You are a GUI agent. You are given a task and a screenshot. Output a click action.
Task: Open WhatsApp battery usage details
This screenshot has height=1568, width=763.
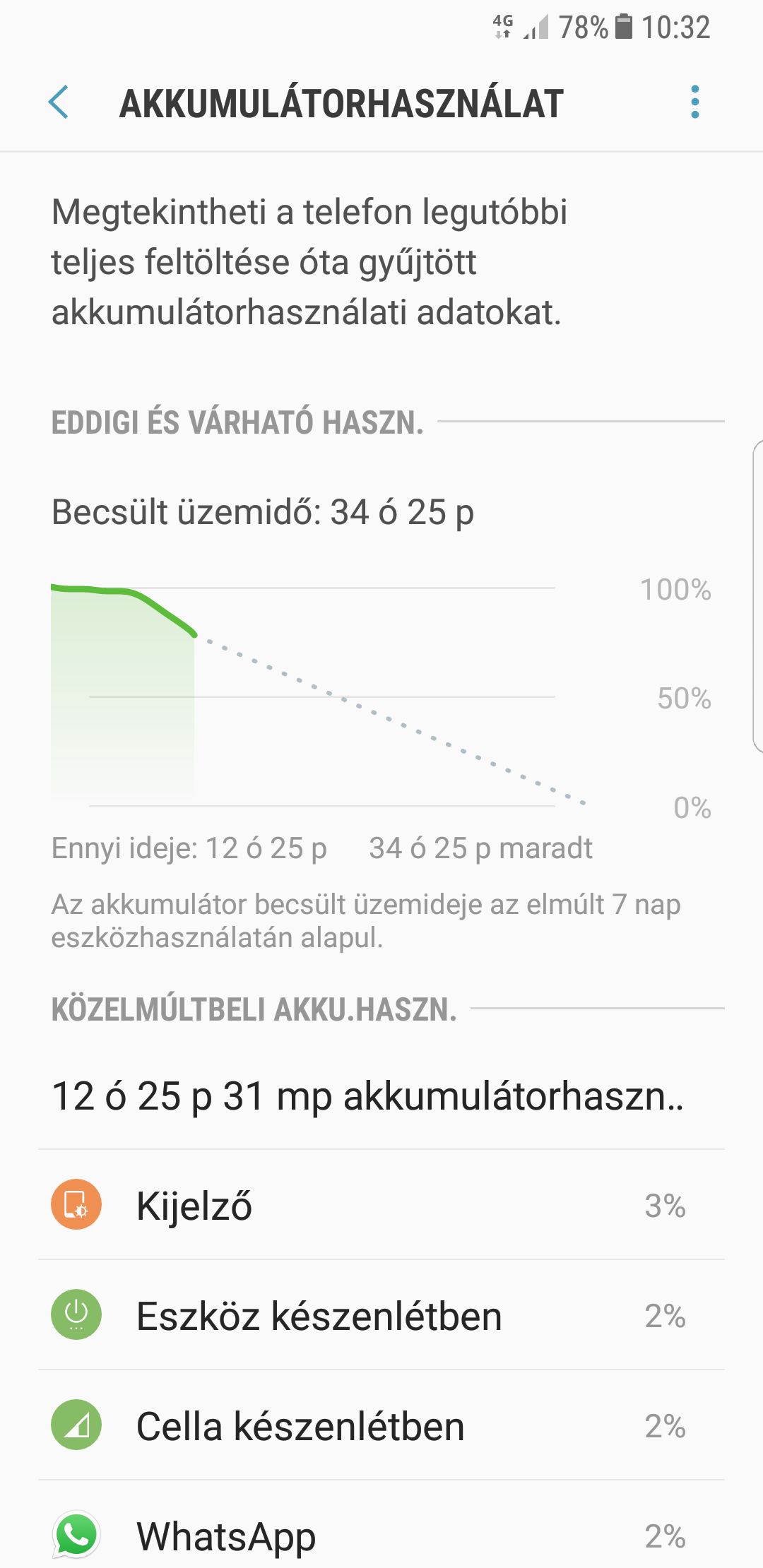point(381,1526)
